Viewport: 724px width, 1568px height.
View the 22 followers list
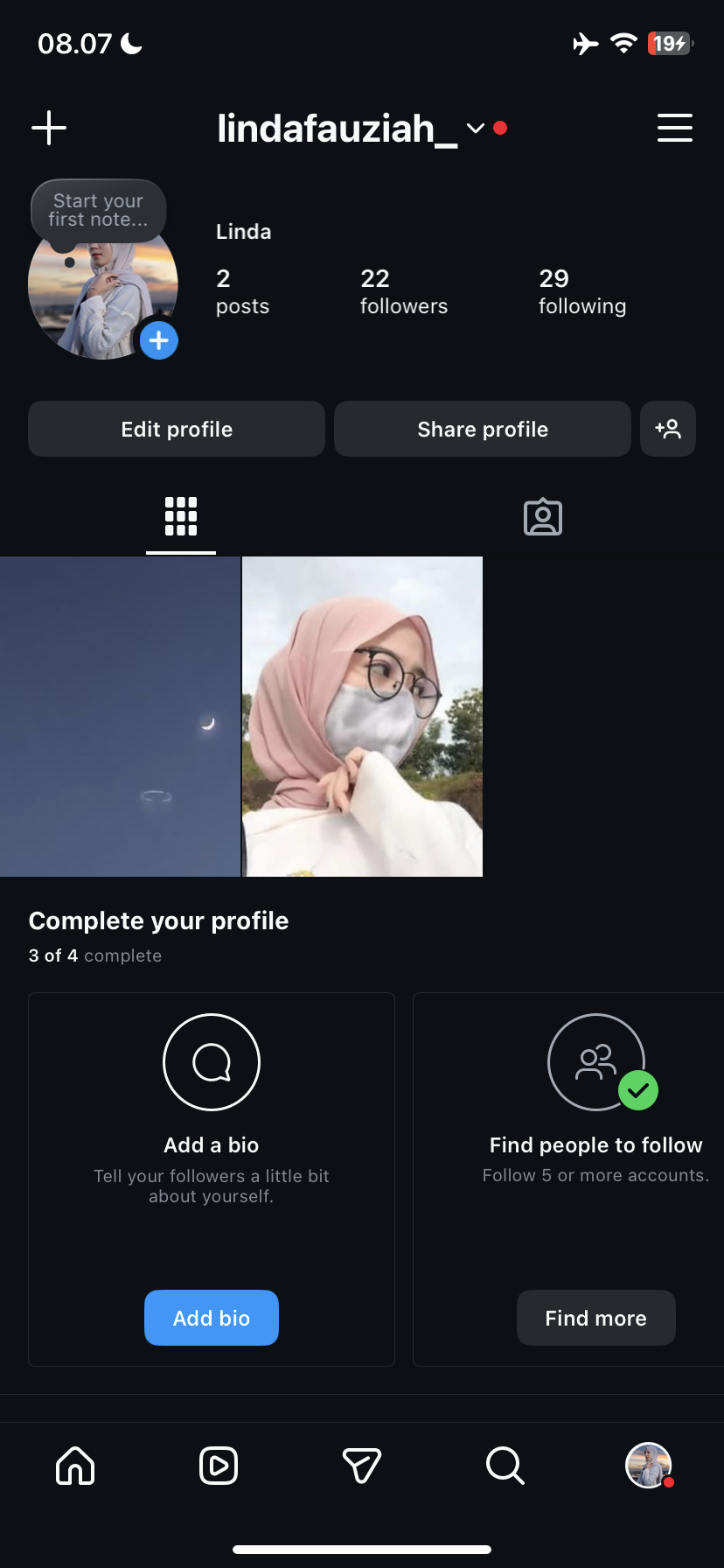point(403,291)
